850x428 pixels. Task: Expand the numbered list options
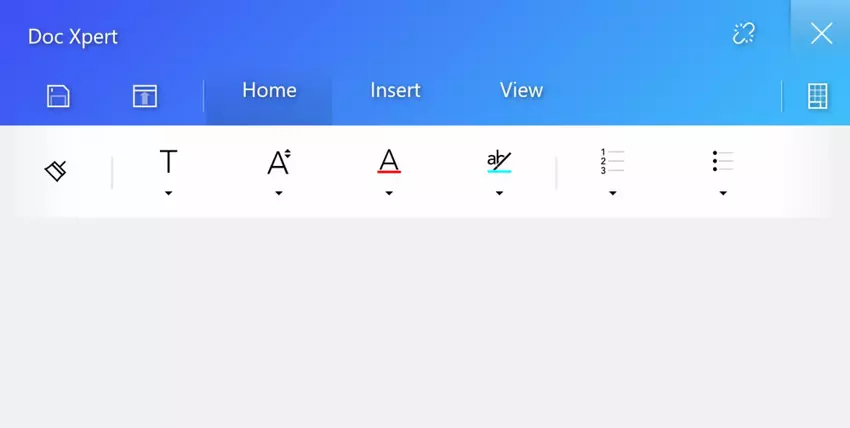612,192
